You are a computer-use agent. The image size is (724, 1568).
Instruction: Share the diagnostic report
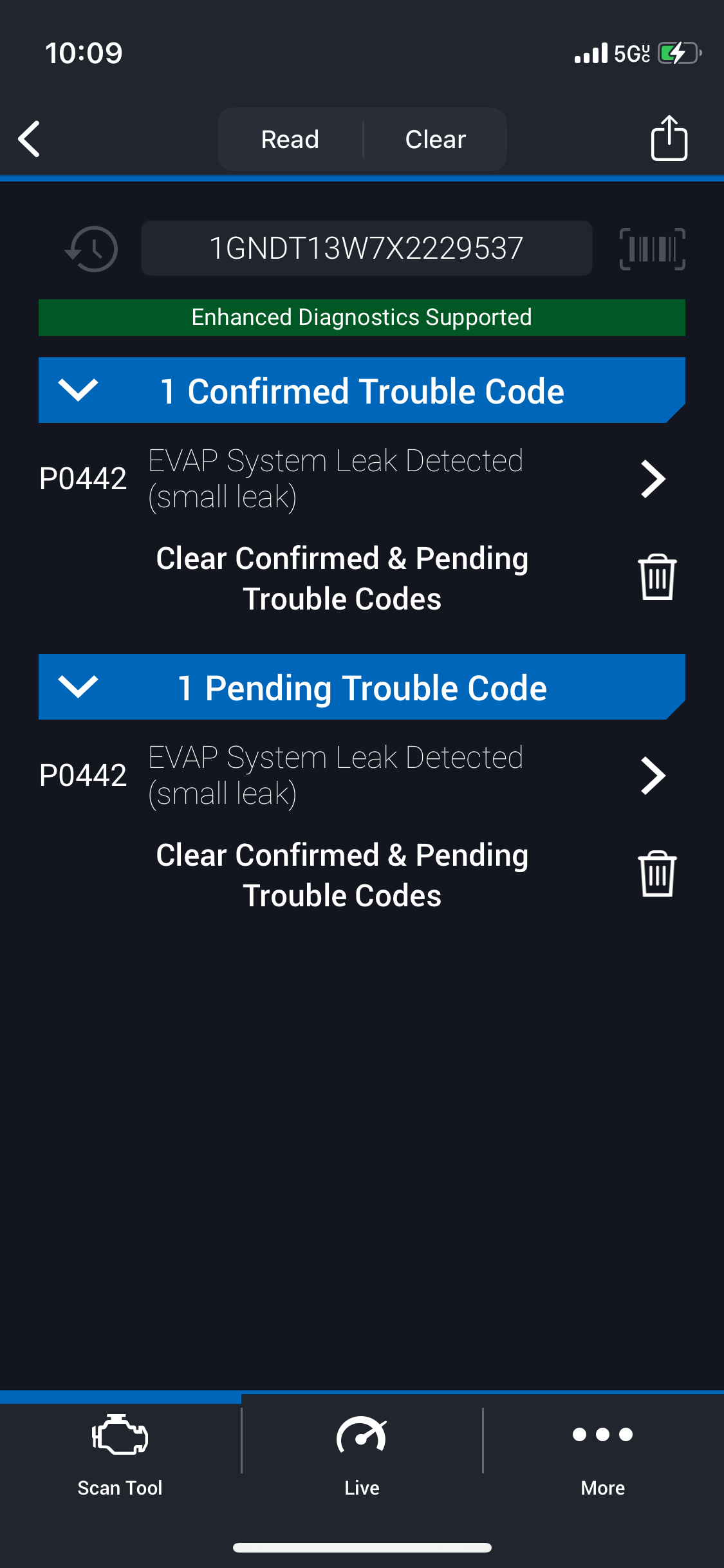click(x=669, y=138)
